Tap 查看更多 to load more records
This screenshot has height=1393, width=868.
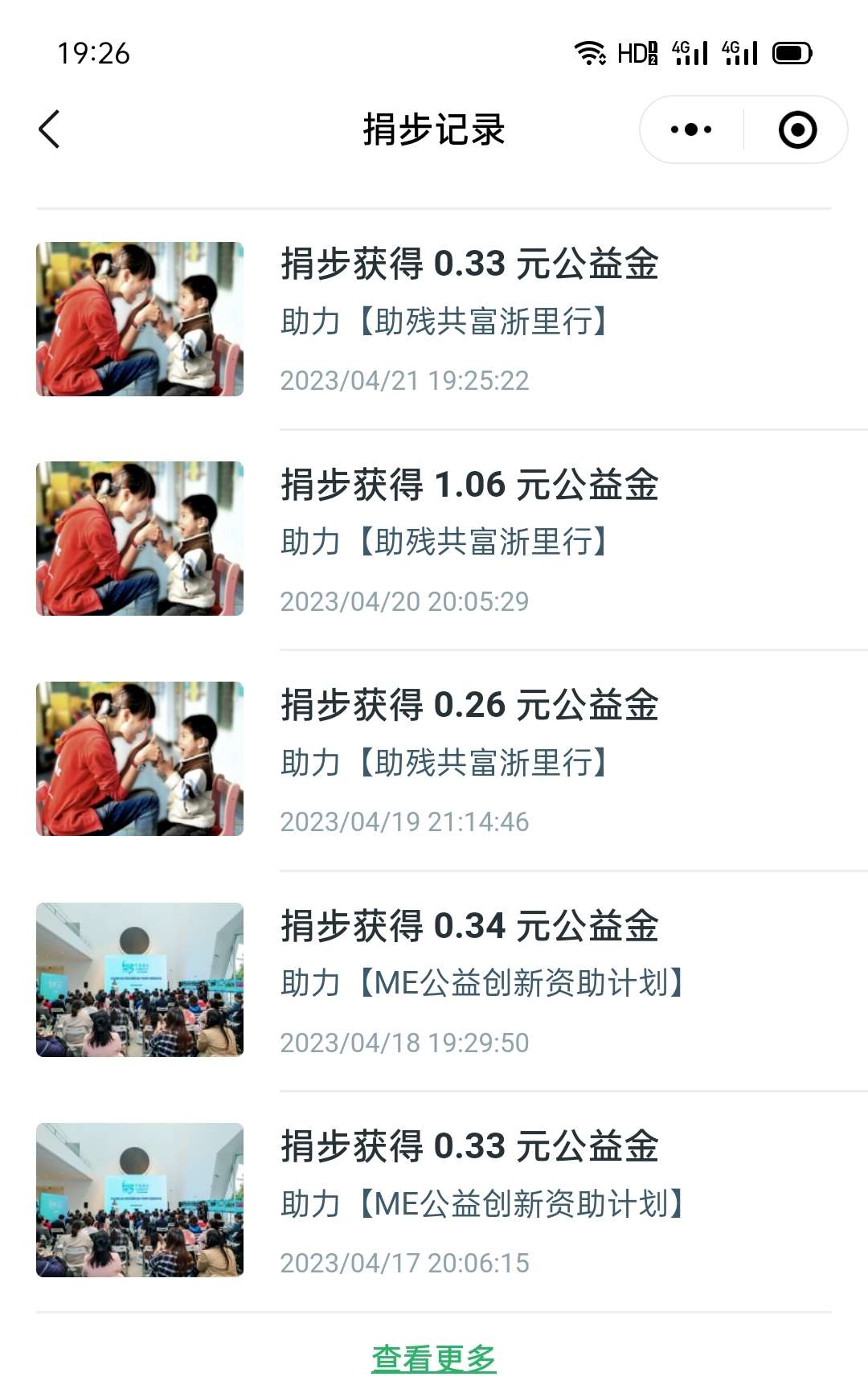click(434, 1358)
